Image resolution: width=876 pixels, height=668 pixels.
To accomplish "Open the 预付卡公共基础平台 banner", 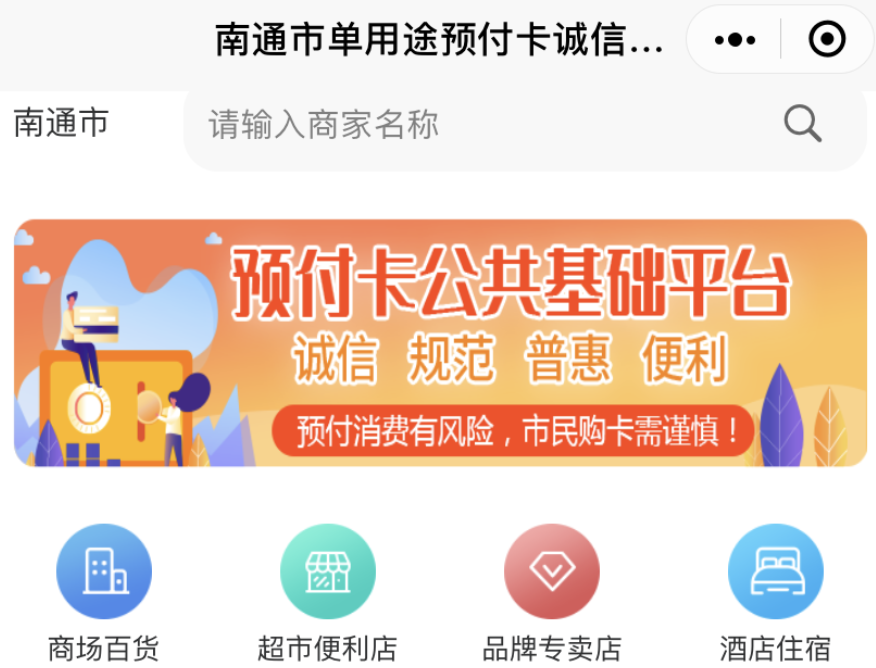I will click(440, 343).
